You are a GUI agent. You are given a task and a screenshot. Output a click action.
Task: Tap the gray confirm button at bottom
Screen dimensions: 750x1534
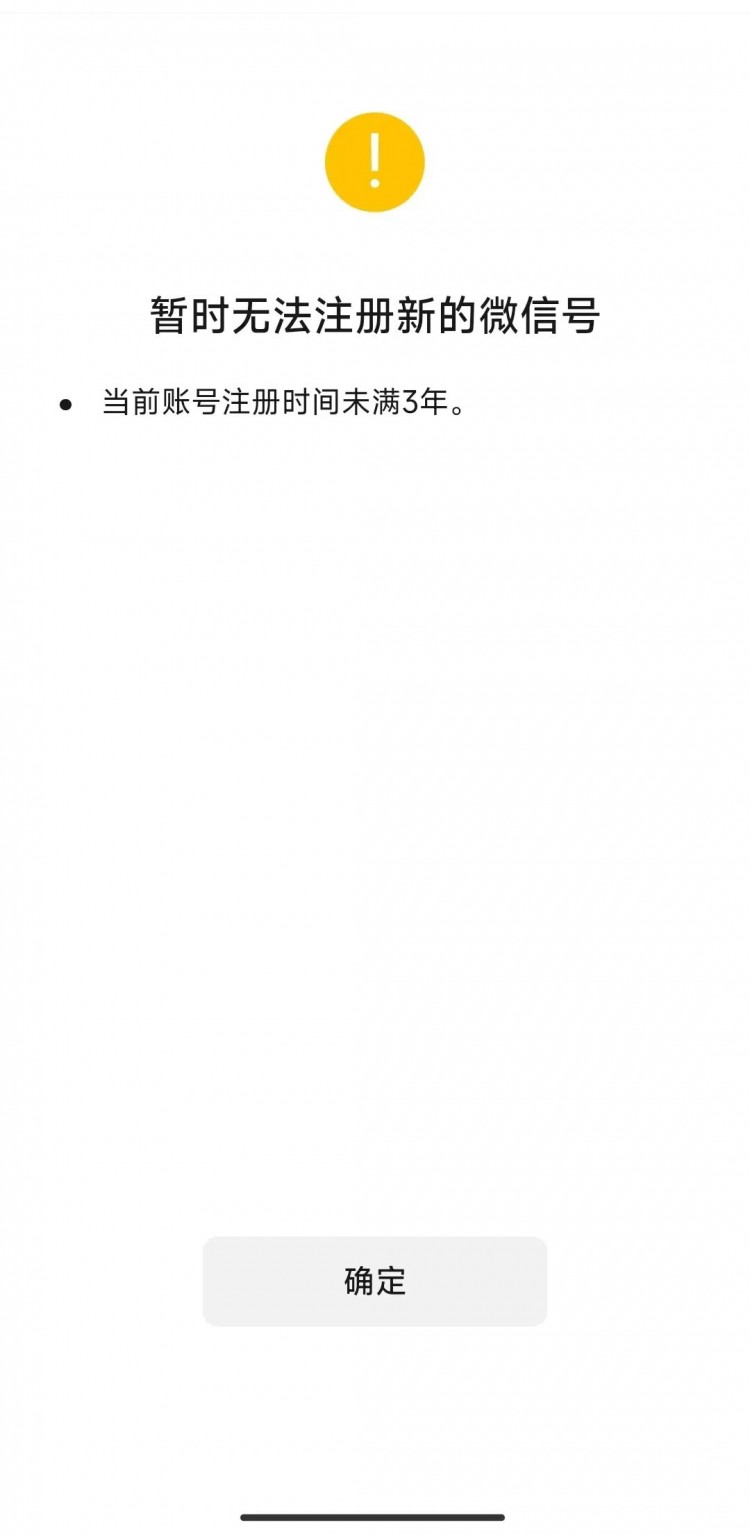(x=375, y=1281)
